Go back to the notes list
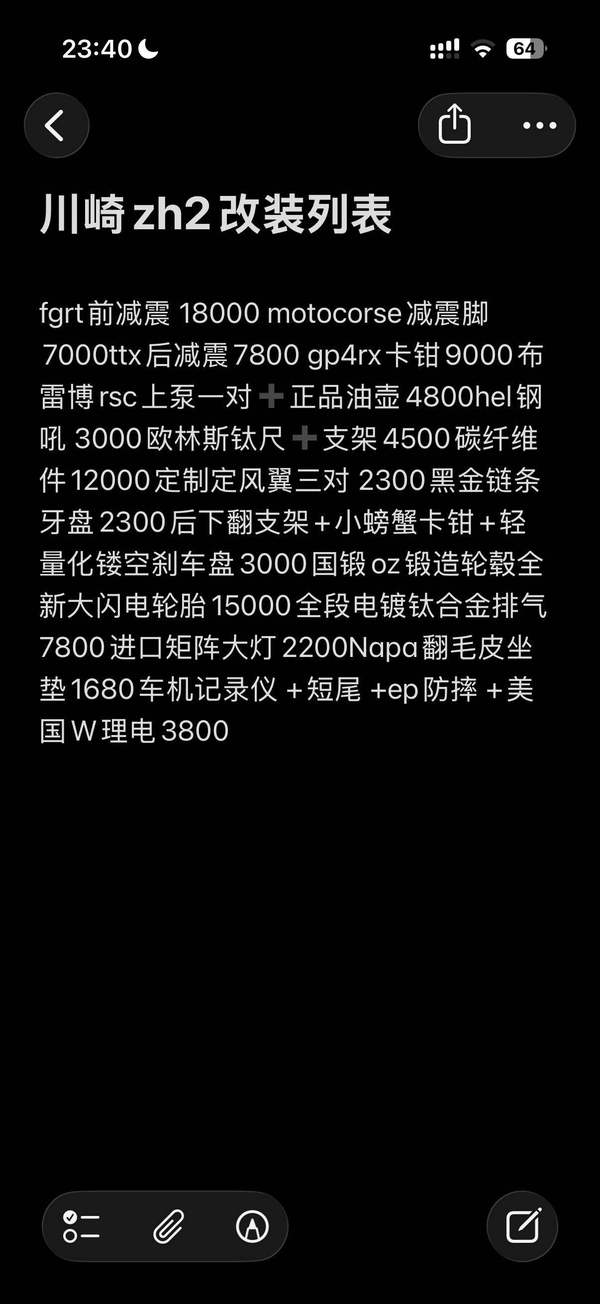 [56, 125]
